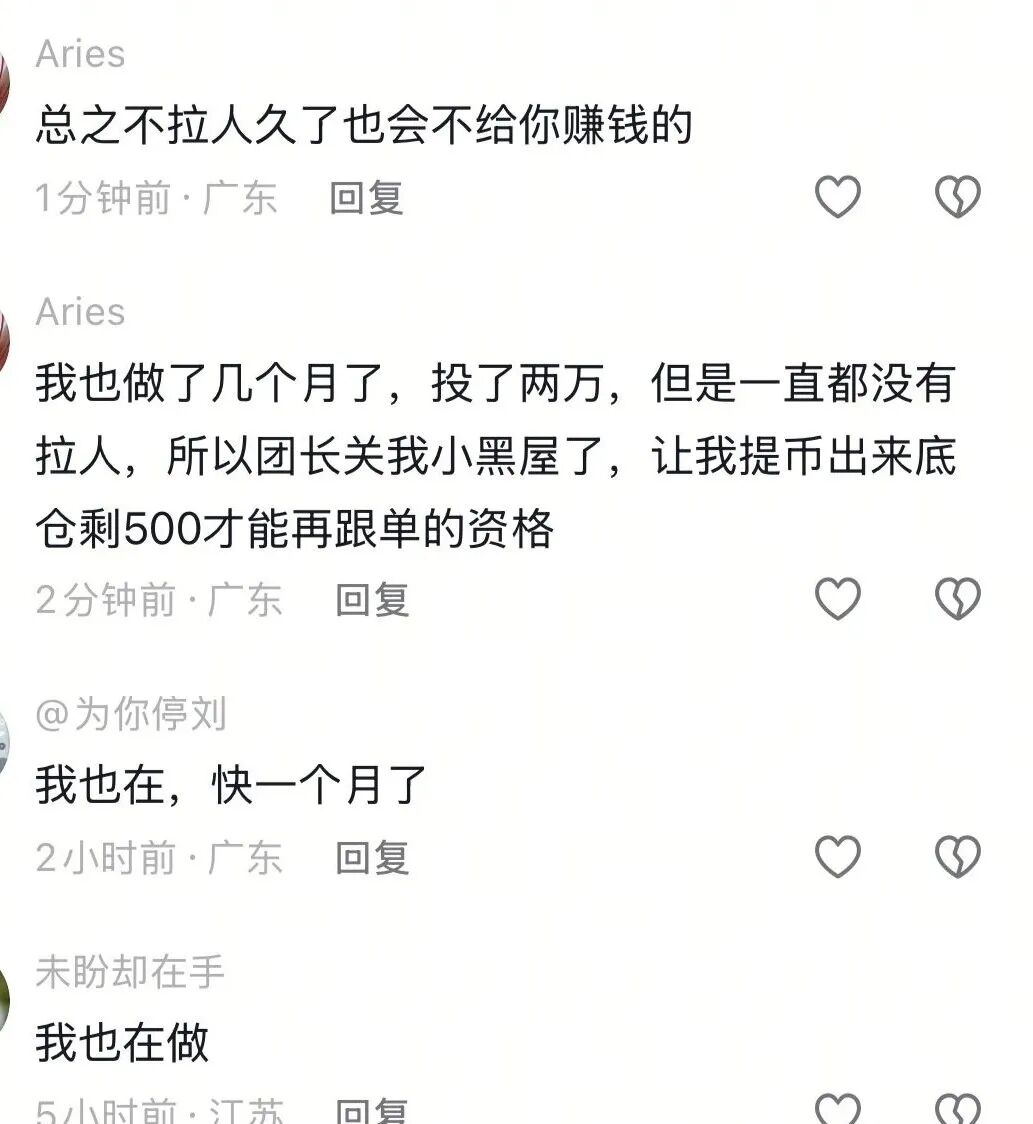Like the comment 我也在，快一个月了
The height and width of the screenshot is (1124, 1033).
click(838, 857)
